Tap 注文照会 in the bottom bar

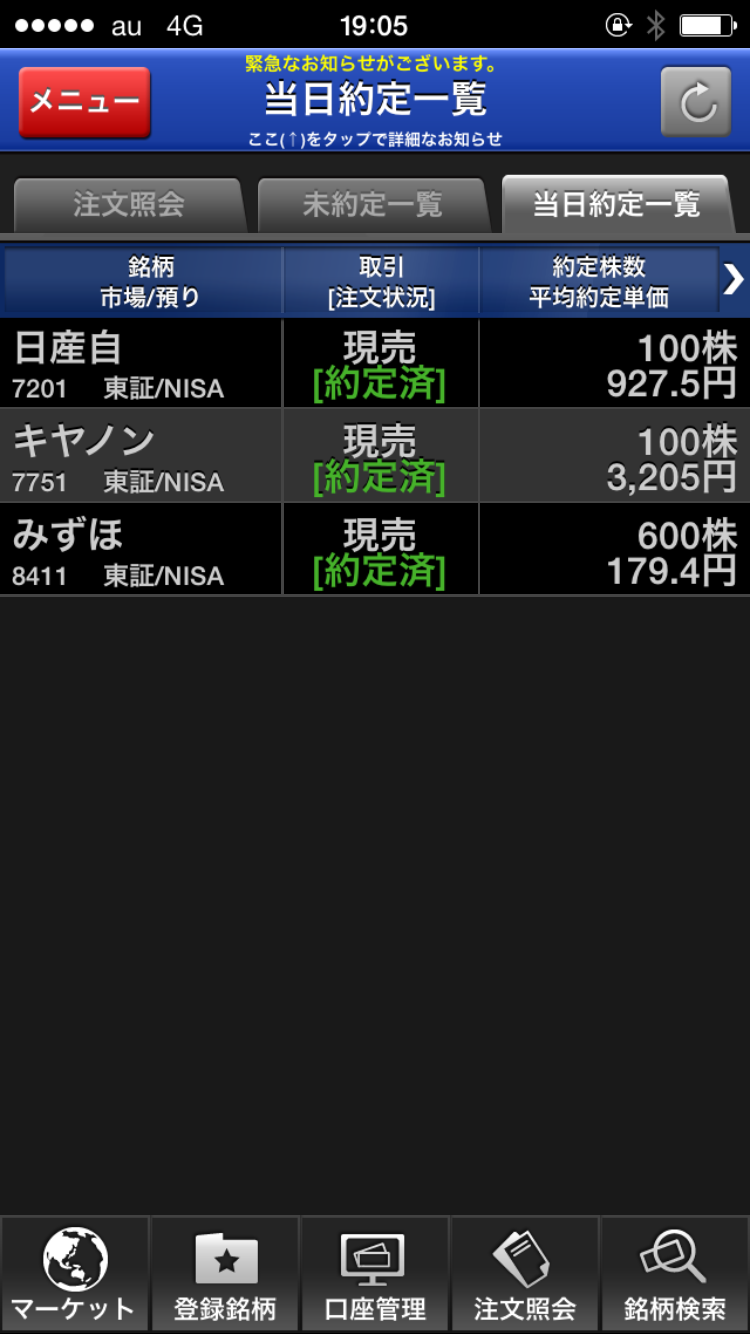pos(525,1275)
